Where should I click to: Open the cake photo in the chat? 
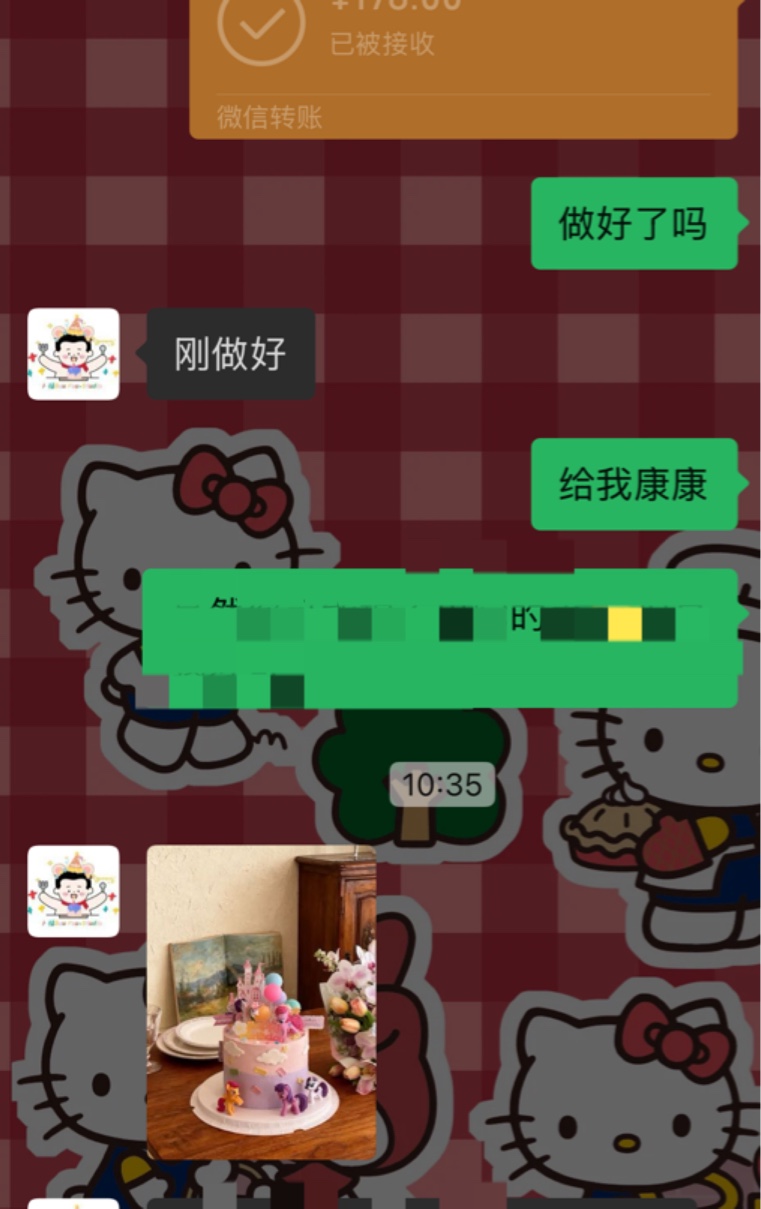(x=262, y=1002)
